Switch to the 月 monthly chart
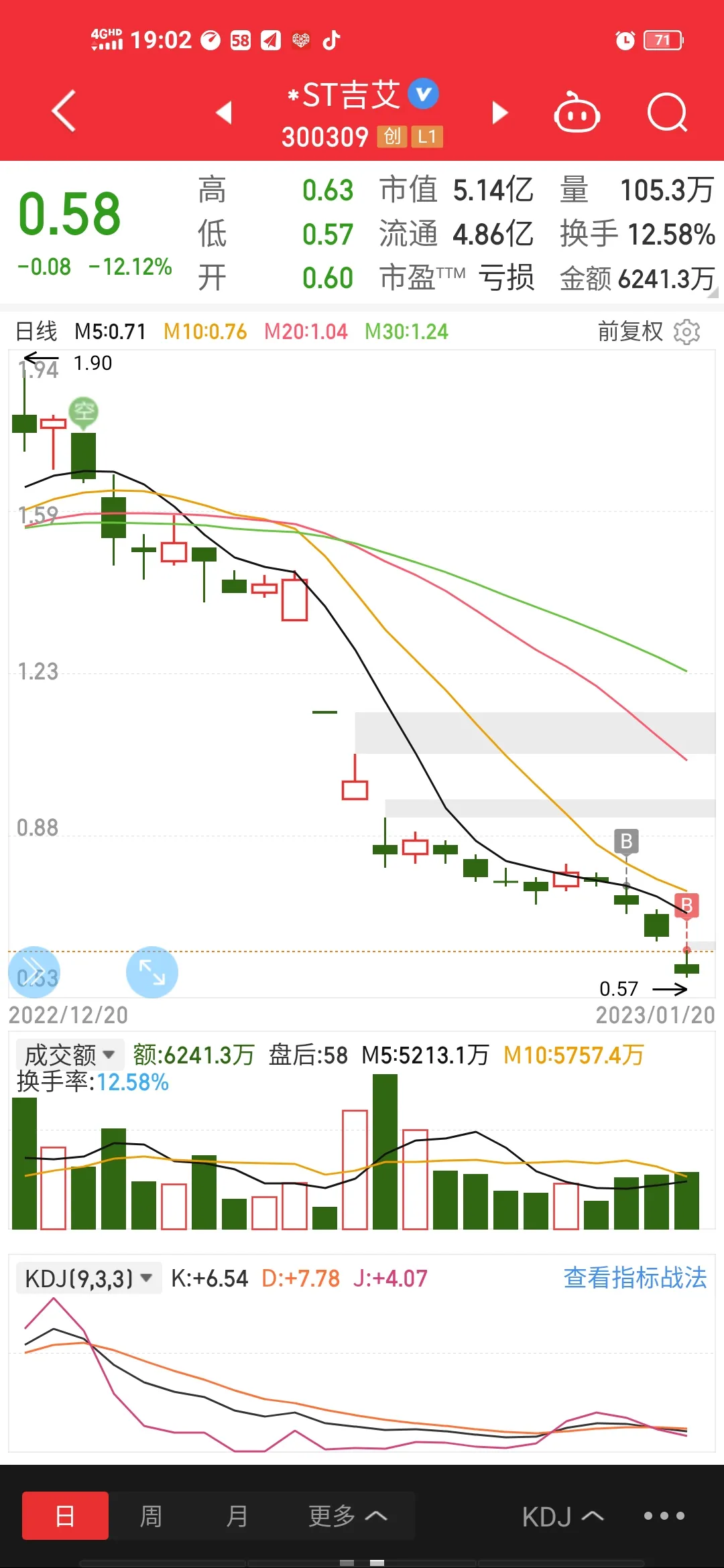 click(x=237, y=1515)
